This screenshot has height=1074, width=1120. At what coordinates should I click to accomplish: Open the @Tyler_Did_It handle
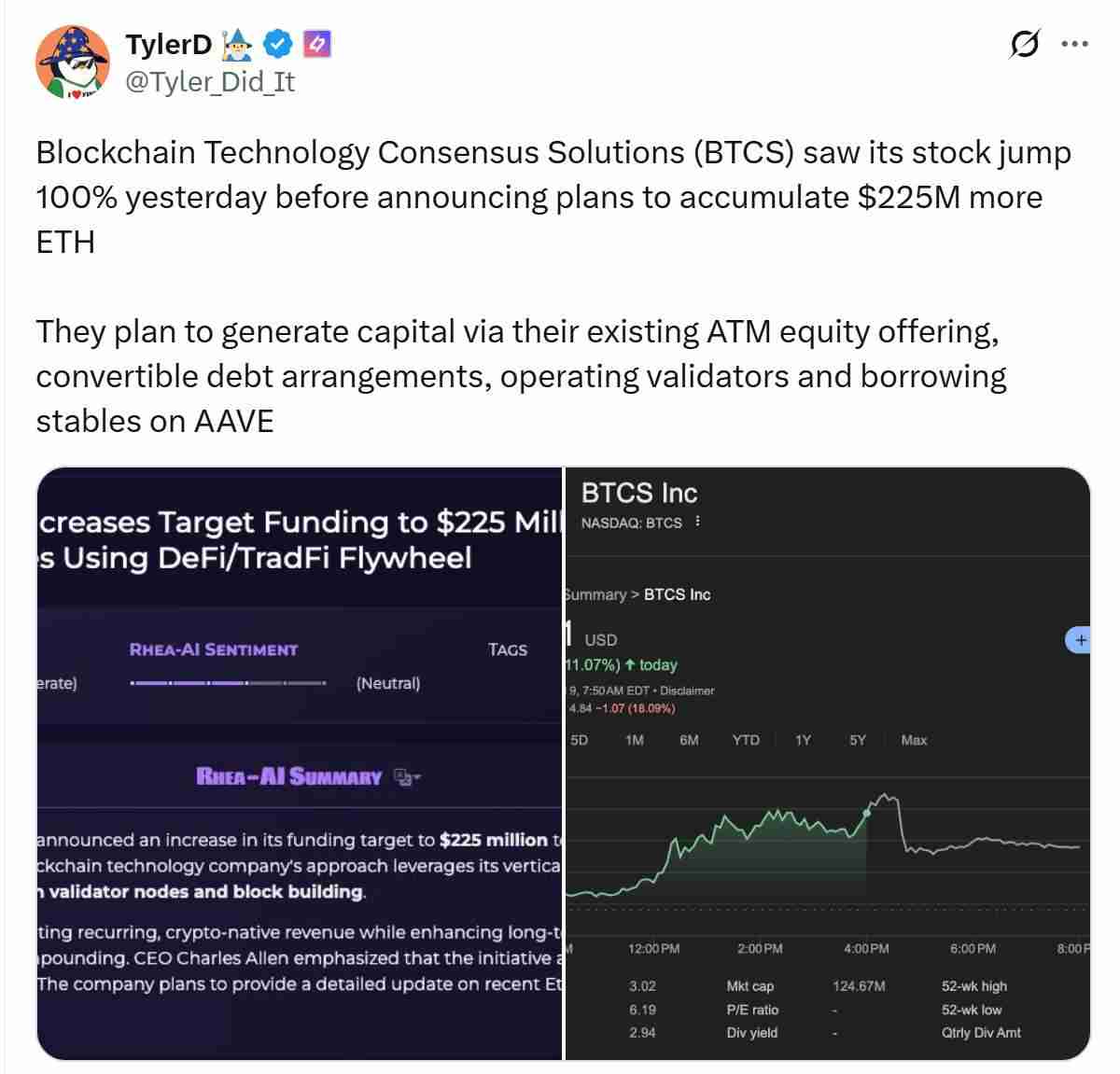(210, 82)
